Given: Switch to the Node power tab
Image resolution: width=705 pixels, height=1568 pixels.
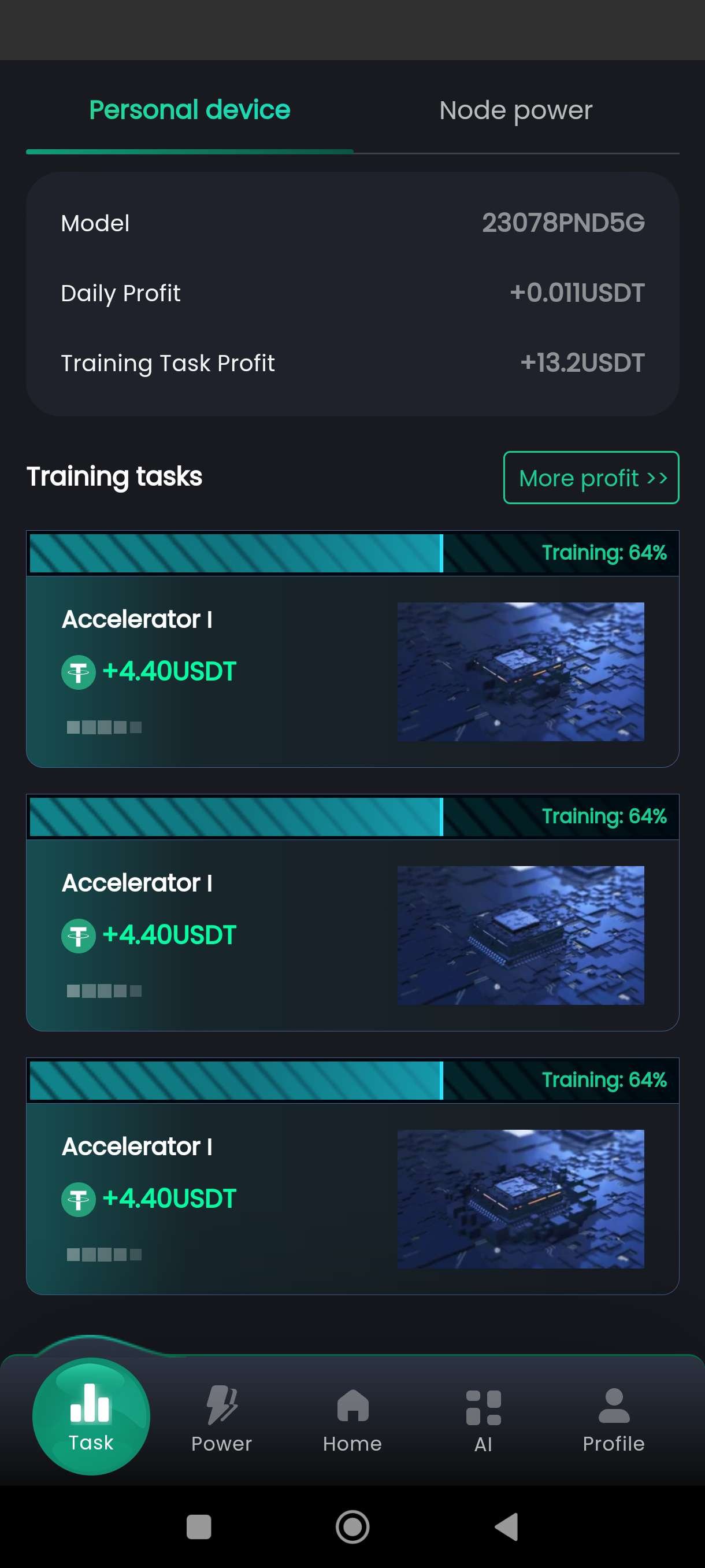Looking at the screenshot, I should coord(515,110).
